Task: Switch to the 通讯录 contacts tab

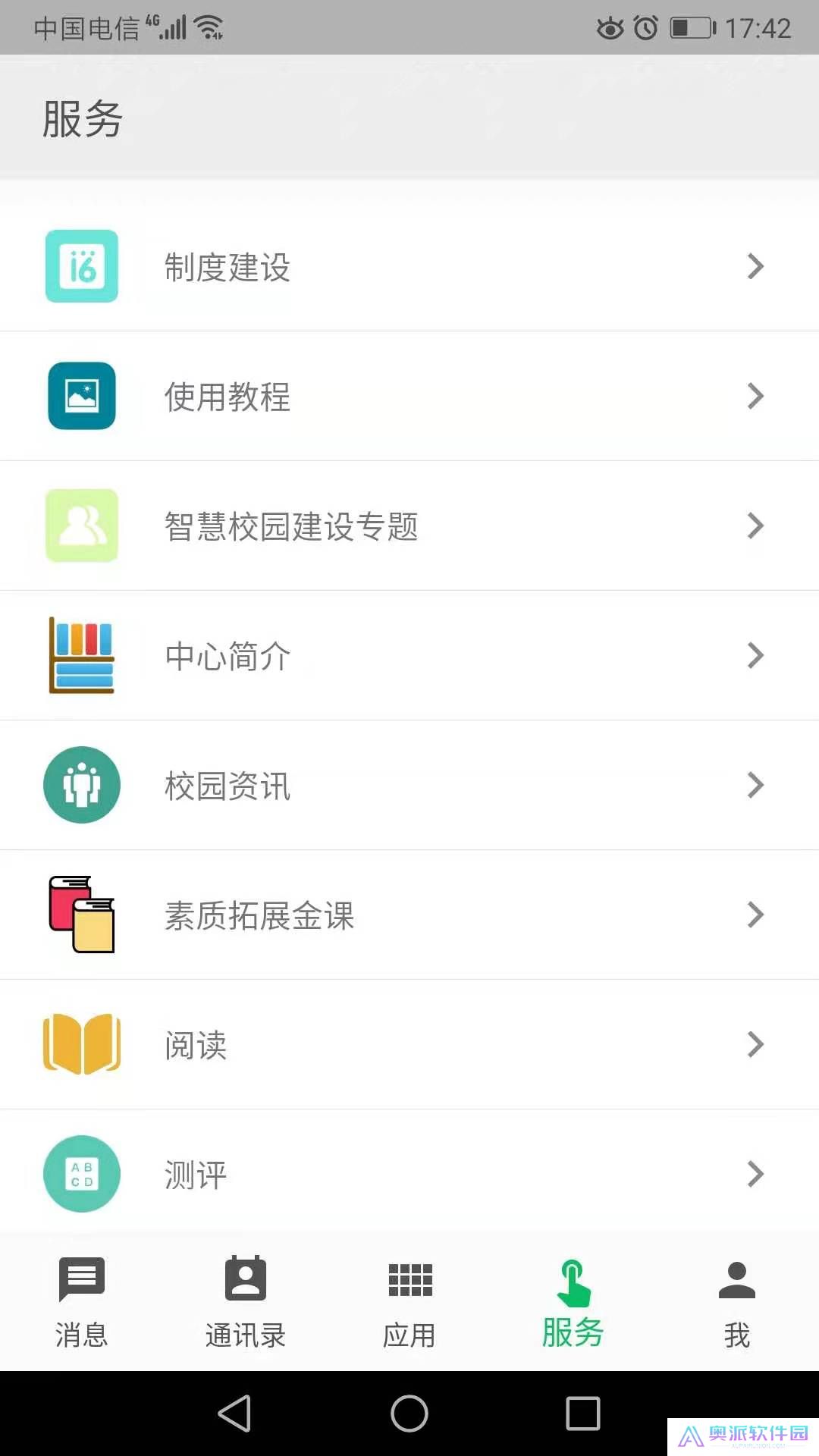Action: point(246,1301)
